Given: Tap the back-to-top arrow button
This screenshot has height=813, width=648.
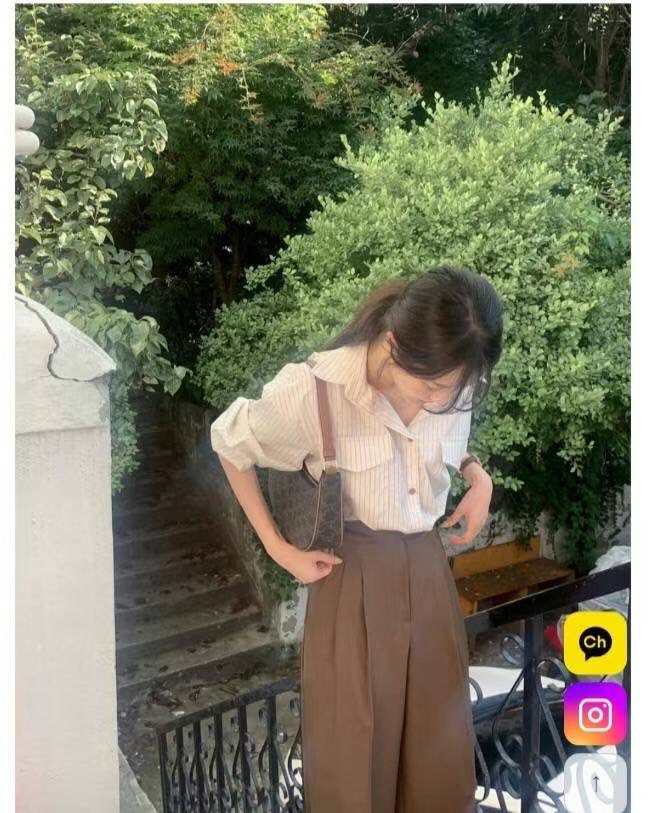Looking at the screenshot, I should [595, 783].
